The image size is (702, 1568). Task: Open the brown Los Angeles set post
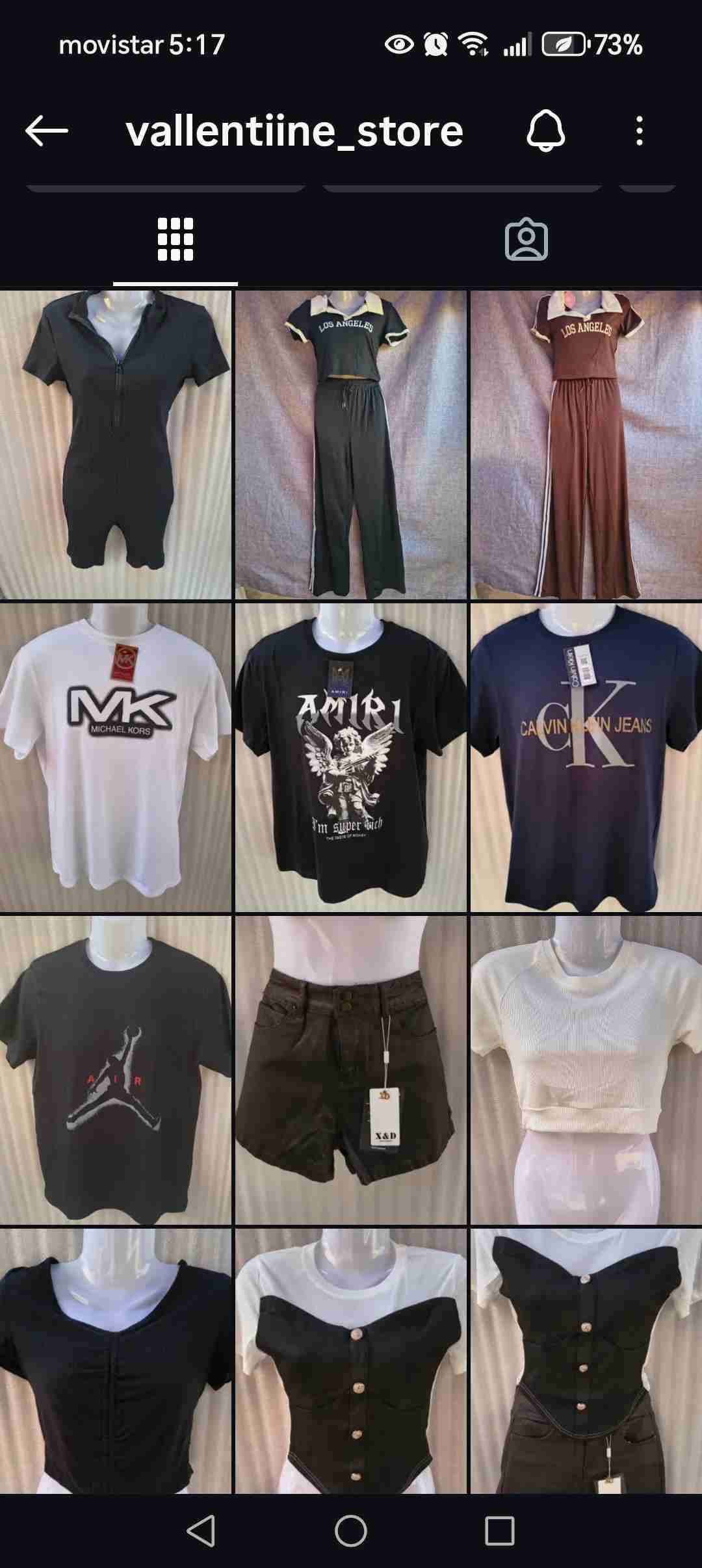click(586, 445)
